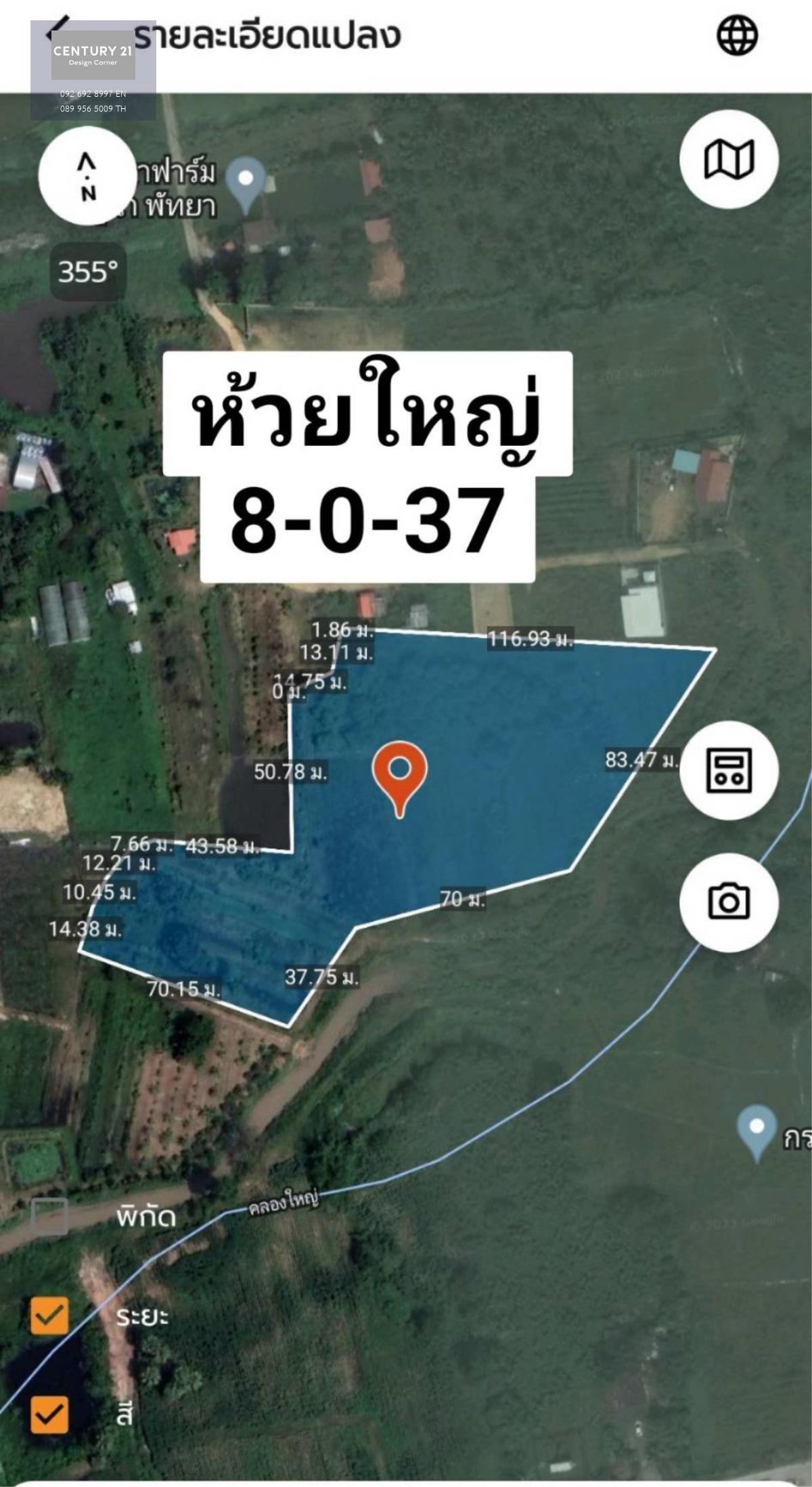Enable the พิกัด checkbox
Viewport: 812px width, 1487px height.
pyautogui.click(x=49, y=1216)
